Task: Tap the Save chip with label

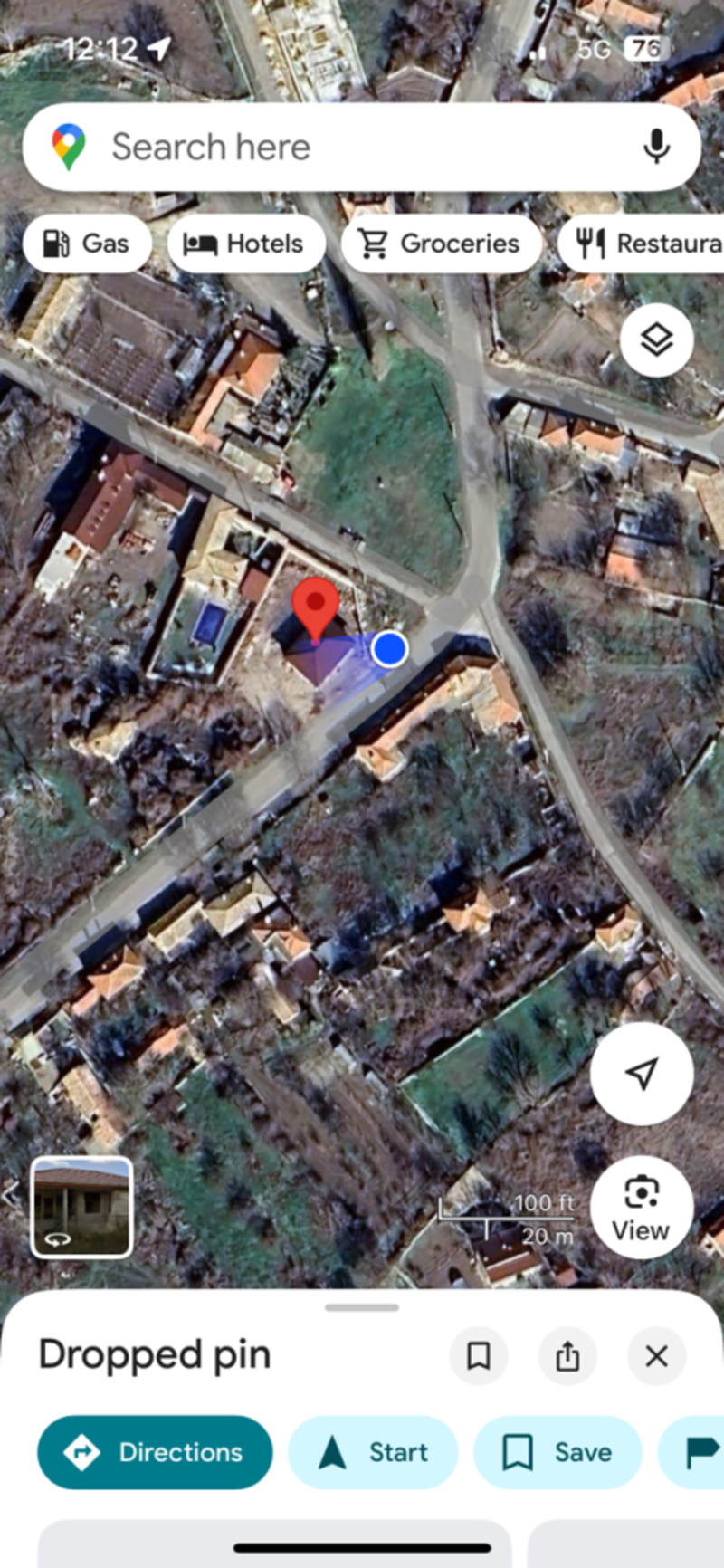Action: tap(557, 1452)
